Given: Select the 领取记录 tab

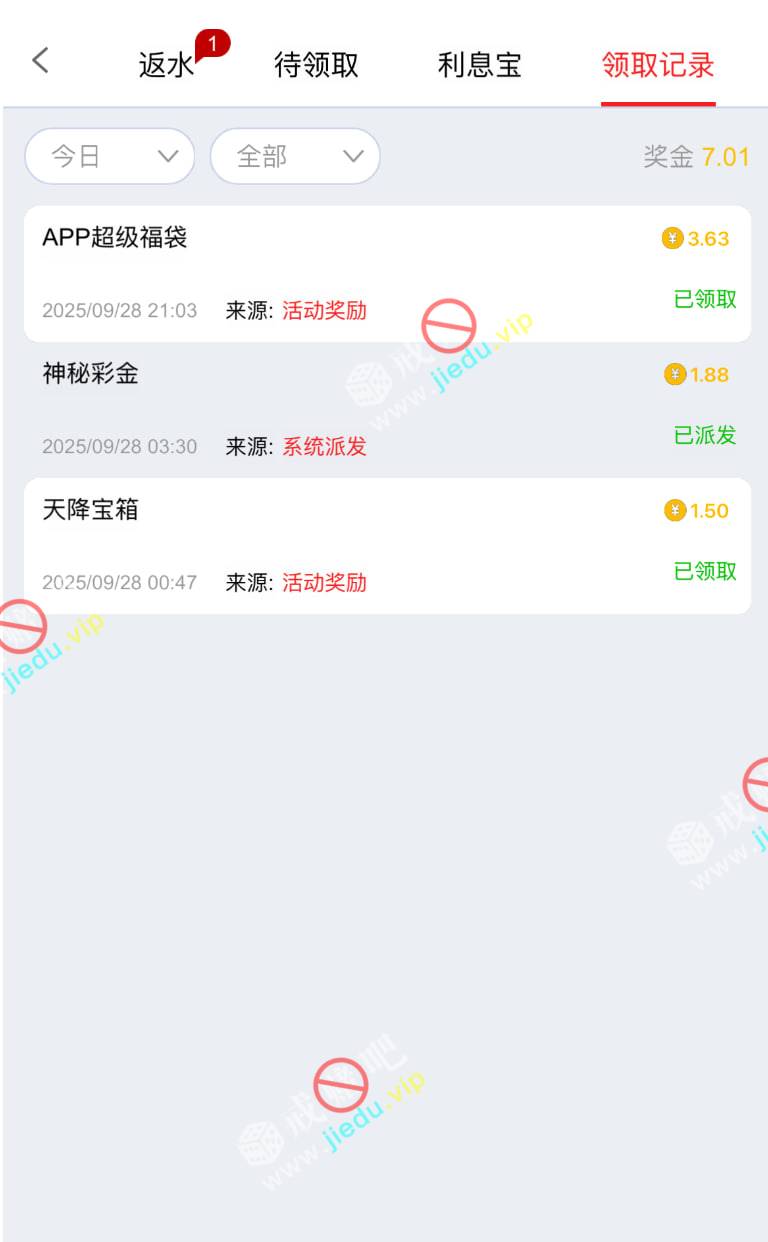Looking at the screenshot, I should point(658,66).
